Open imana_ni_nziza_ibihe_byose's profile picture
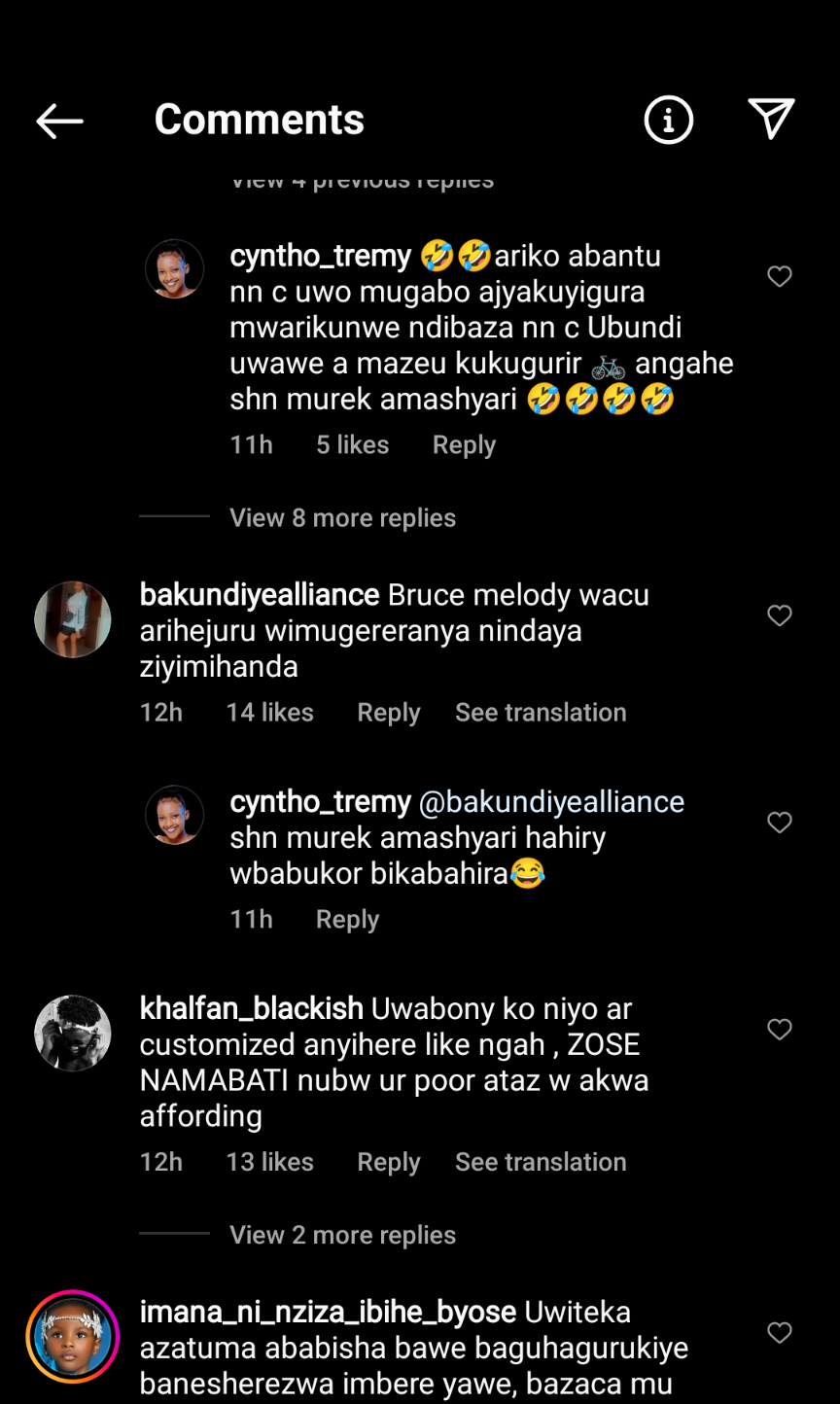 (73, 1337)
